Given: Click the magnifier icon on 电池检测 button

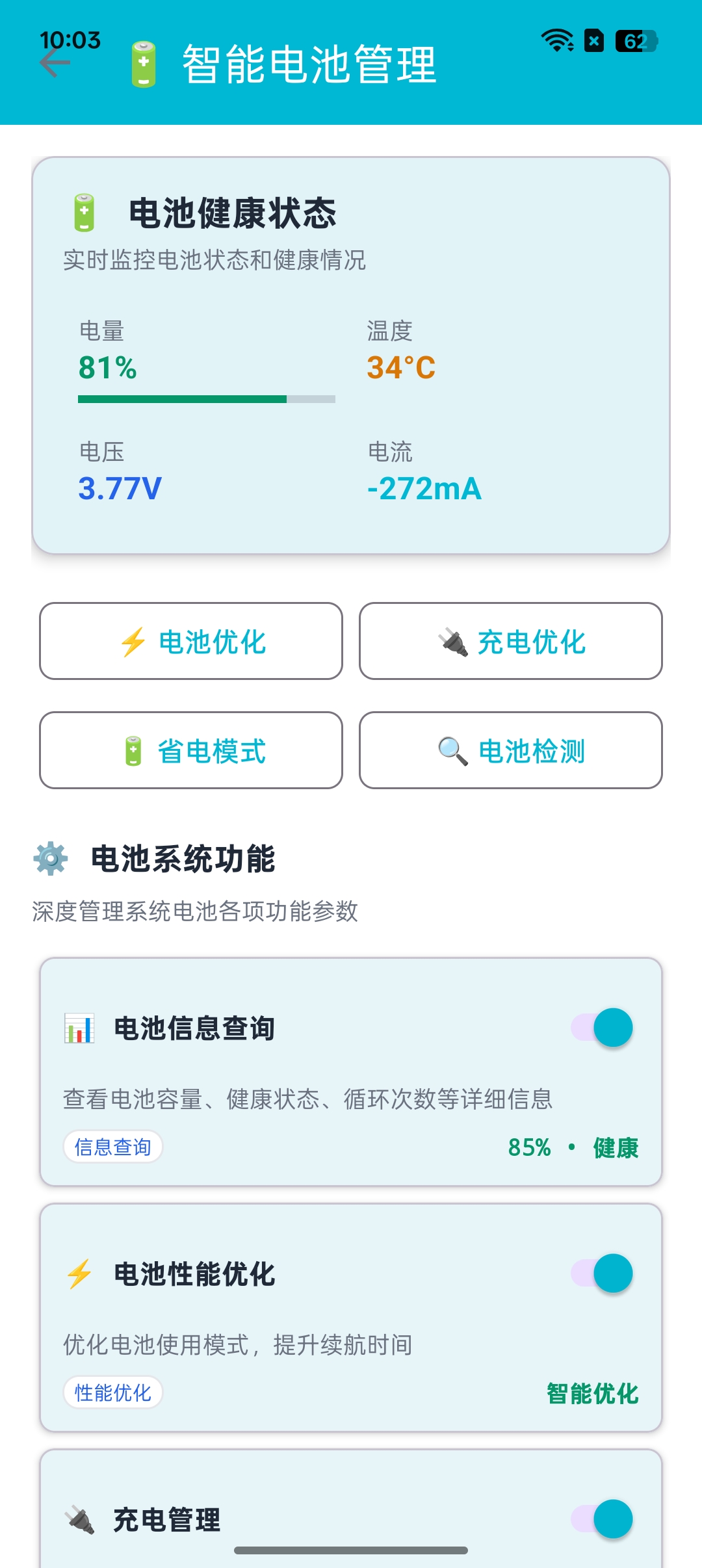Looking at the screenshot, I should tap(451, 750).
